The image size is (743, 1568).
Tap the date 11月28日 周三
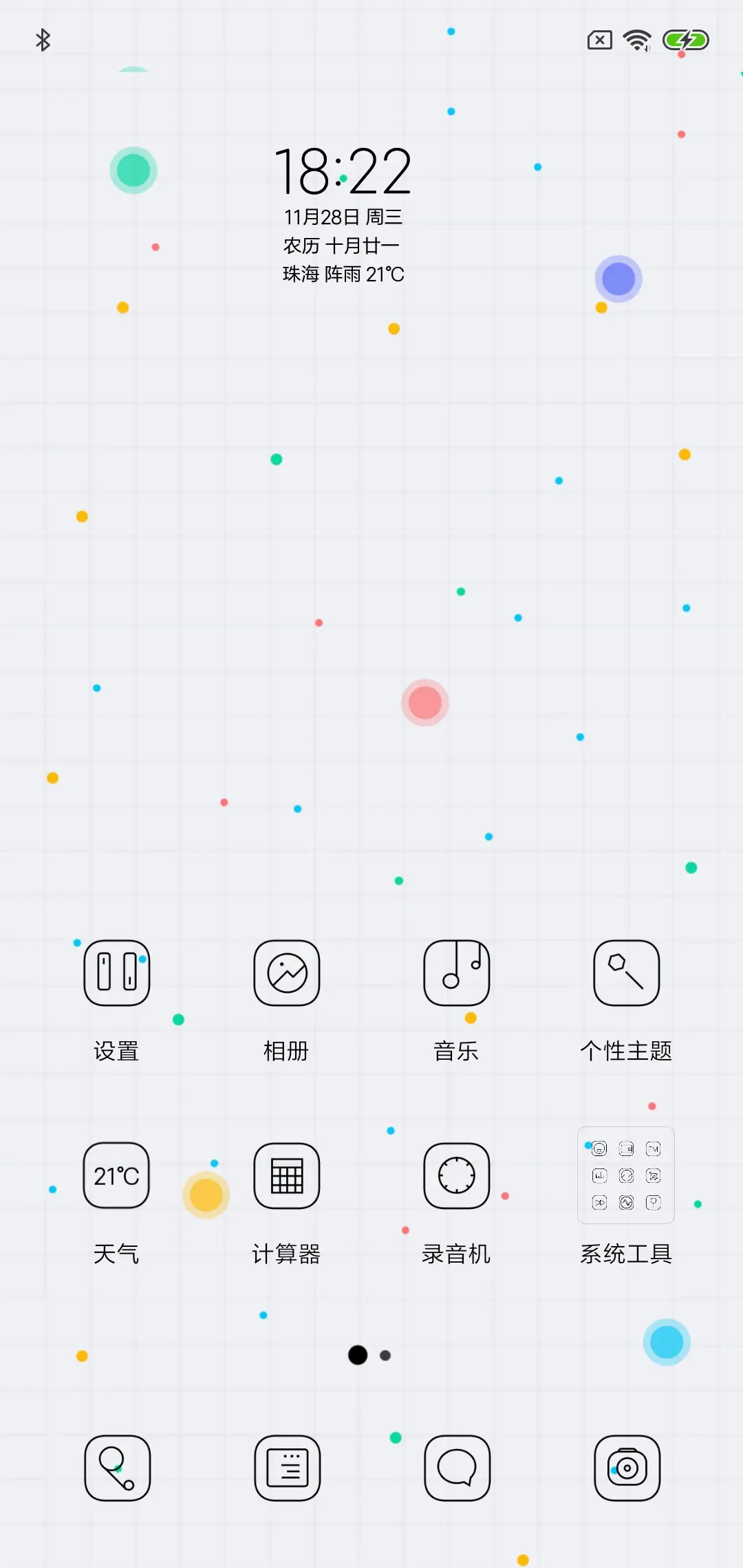(342, 215)
